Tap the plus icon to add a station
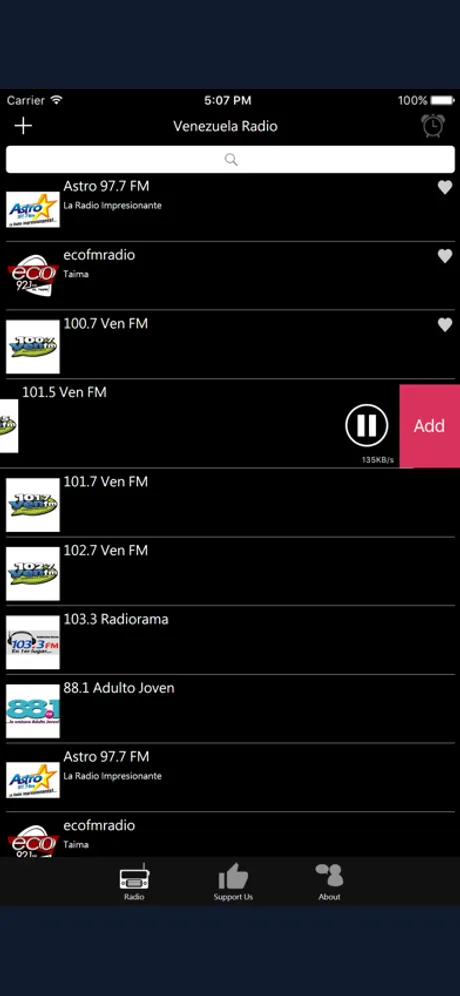The image size is (460, 996). [x=23, y=126]
